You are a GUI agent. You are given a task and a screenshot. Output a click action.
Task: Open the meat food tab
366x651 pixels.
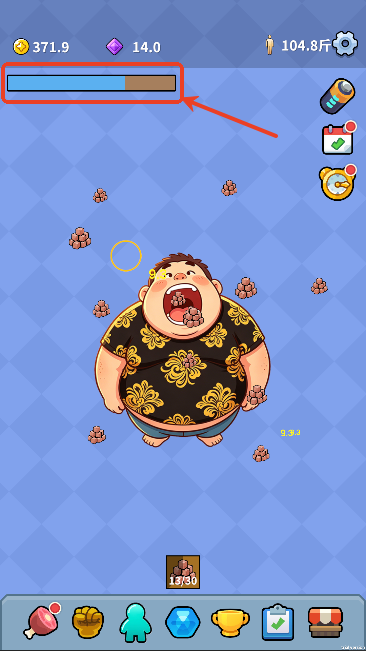[41, 621]
